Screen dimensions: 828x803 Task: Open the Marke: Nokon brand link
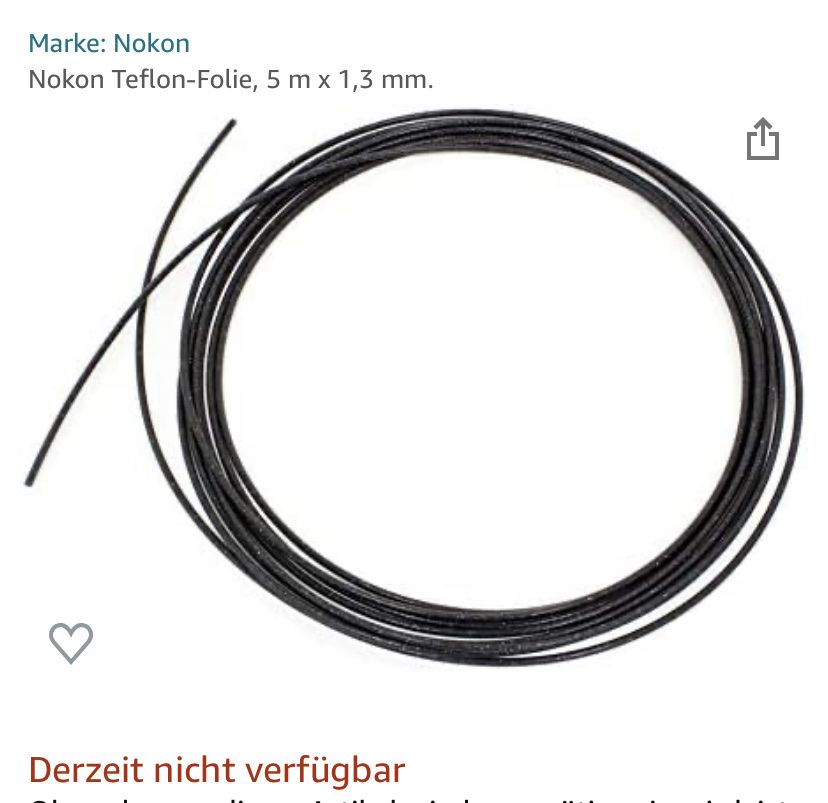[109, 43]
